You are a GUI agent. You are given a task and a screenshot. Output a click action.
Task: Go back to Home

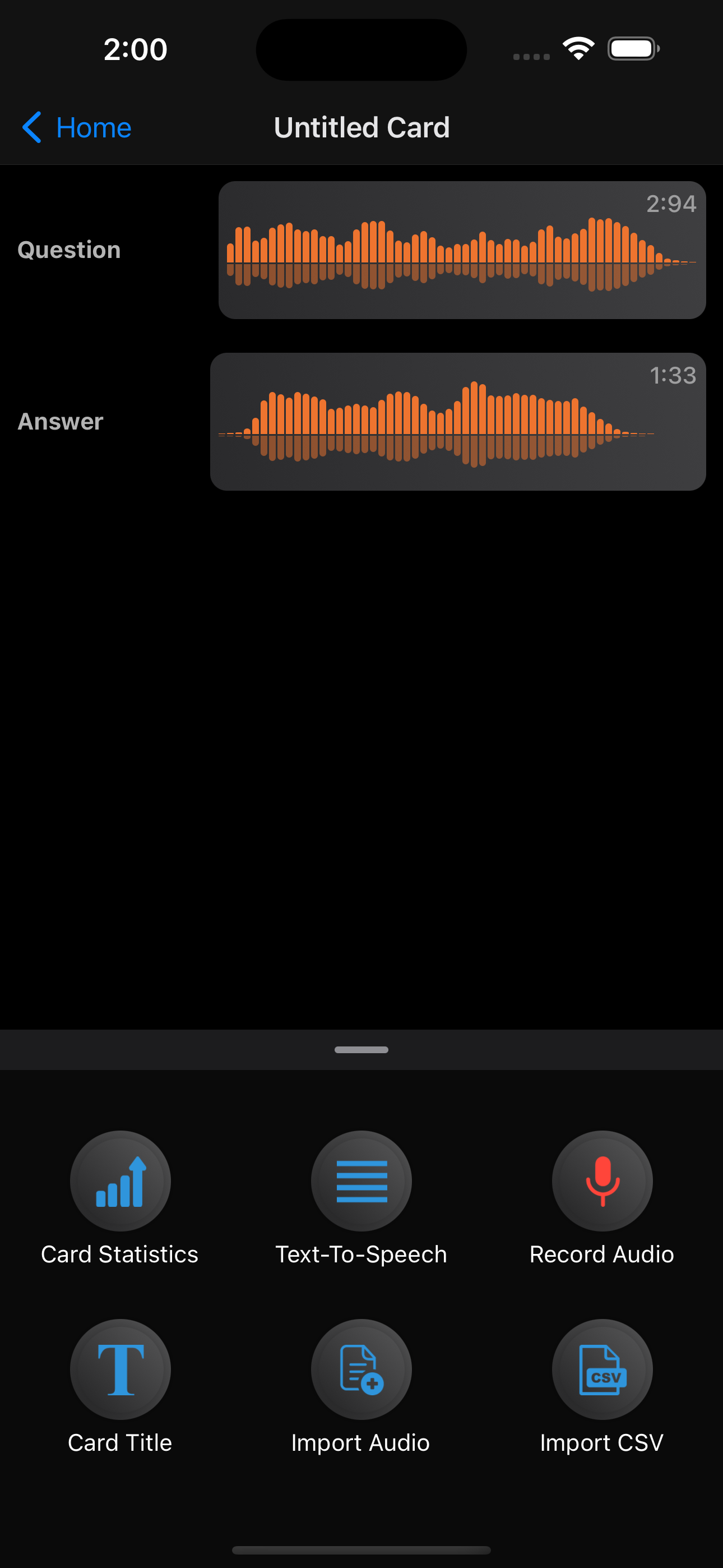(x=77, y=128)
